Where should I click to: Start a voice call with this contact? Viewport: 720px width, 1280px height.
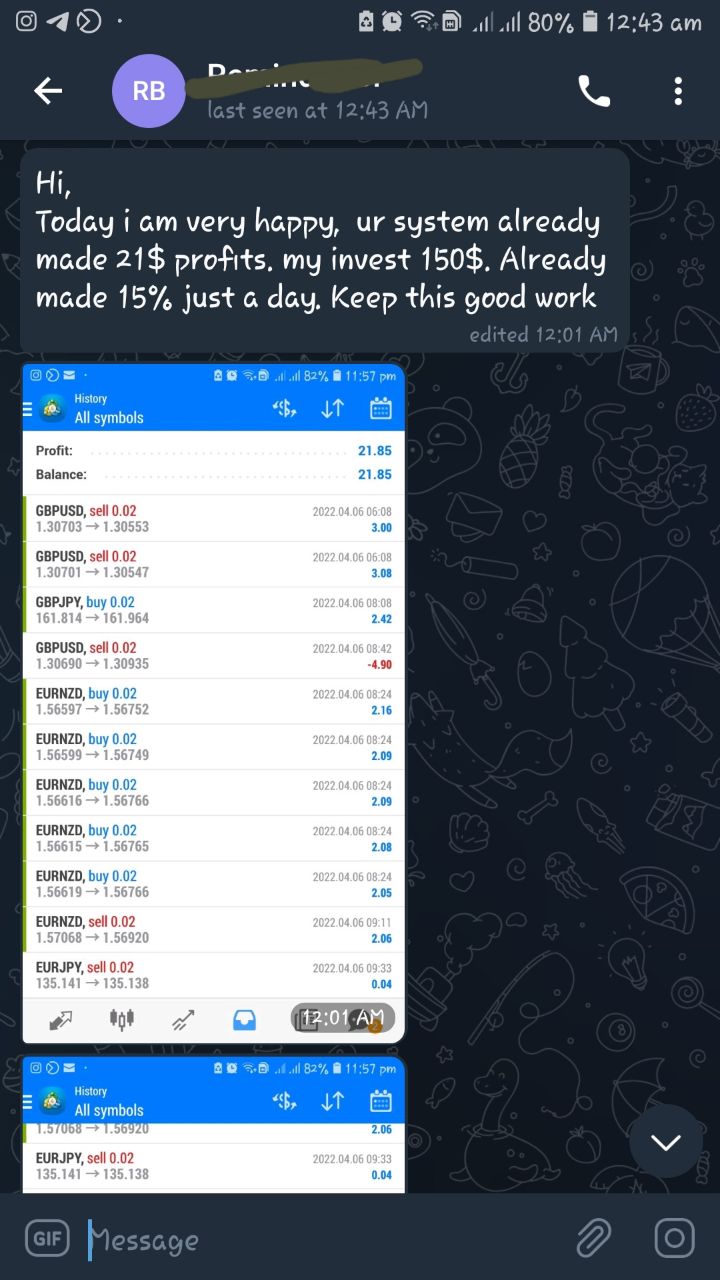pos(594,92)
